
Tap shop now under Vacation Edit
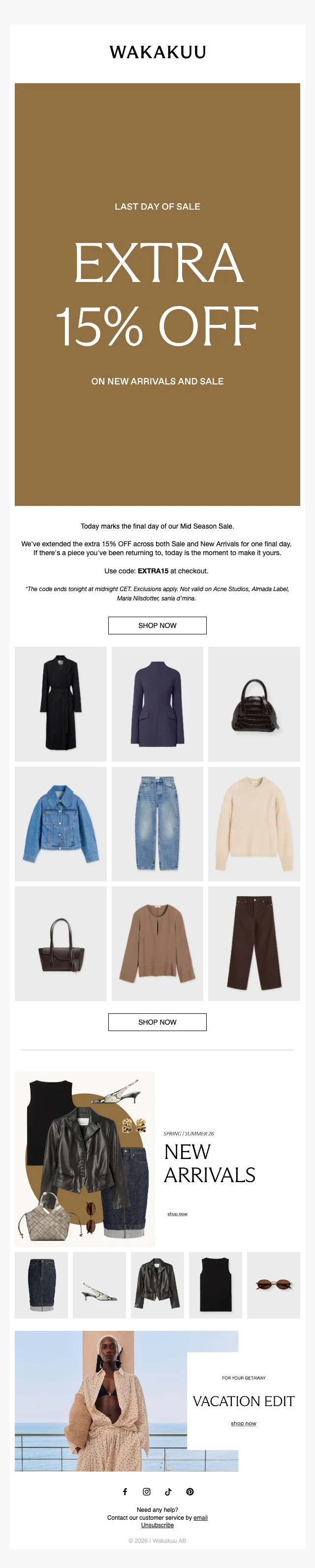[x=243, y=1423]
